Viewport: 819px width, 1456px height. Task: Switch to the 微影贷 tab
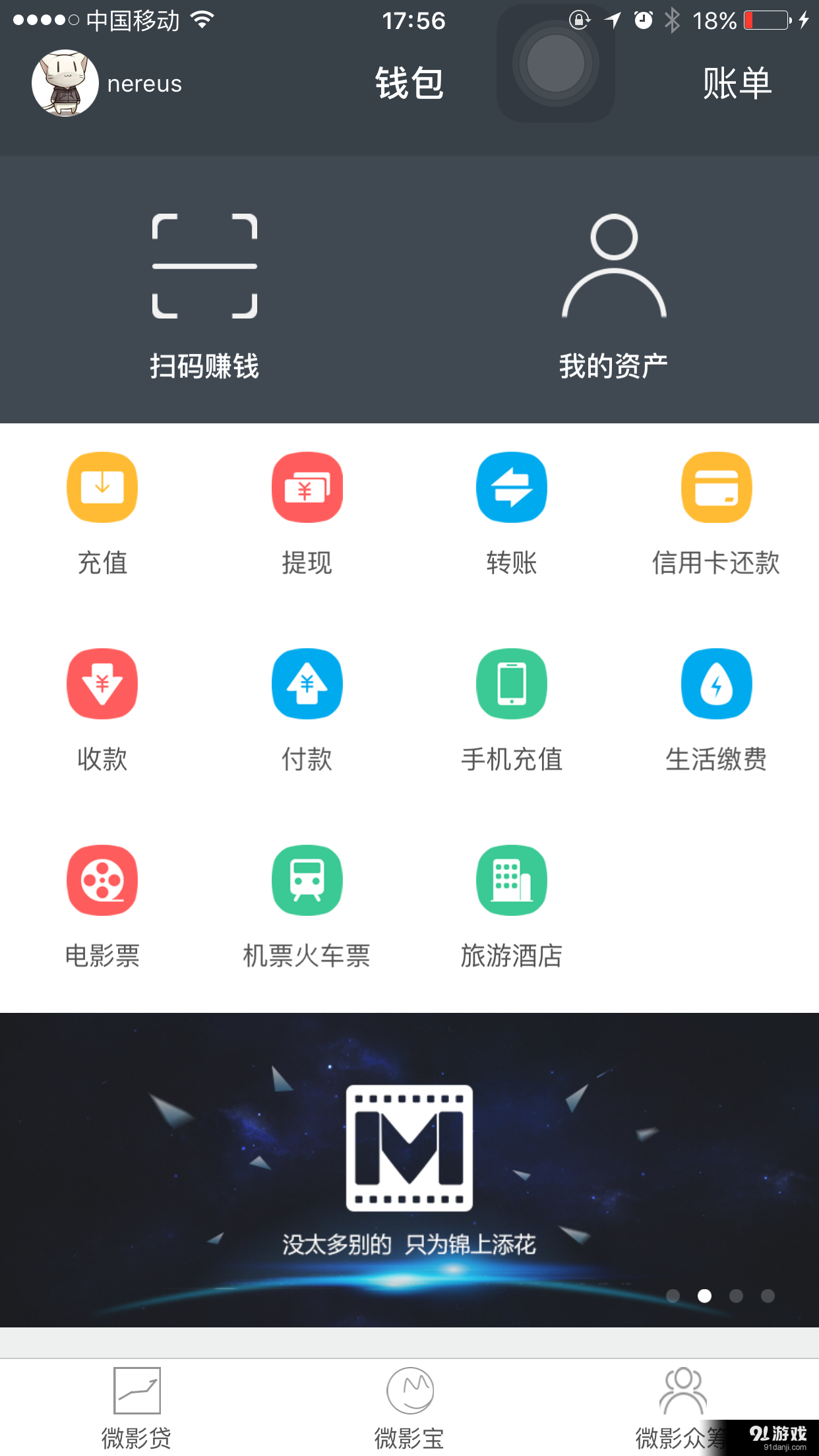pos(136,1405)
